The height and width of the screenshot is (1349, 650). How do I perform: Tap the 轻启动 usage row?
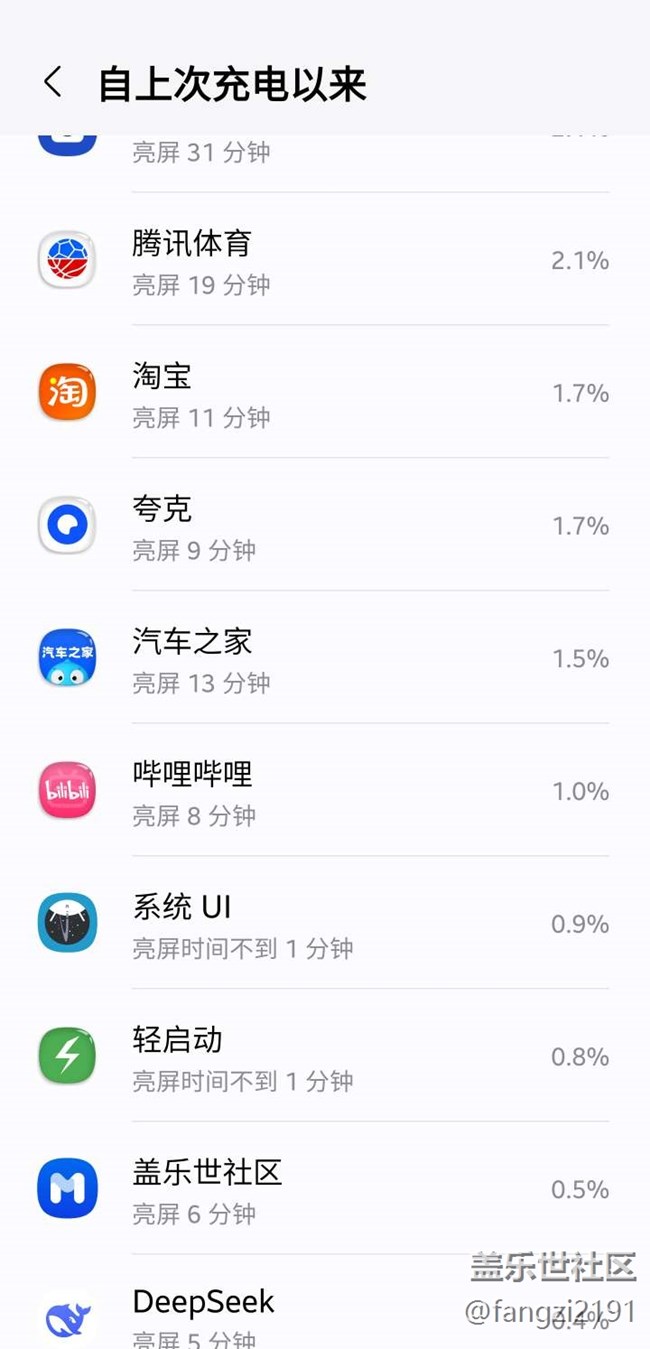[x=324, y=1057]
